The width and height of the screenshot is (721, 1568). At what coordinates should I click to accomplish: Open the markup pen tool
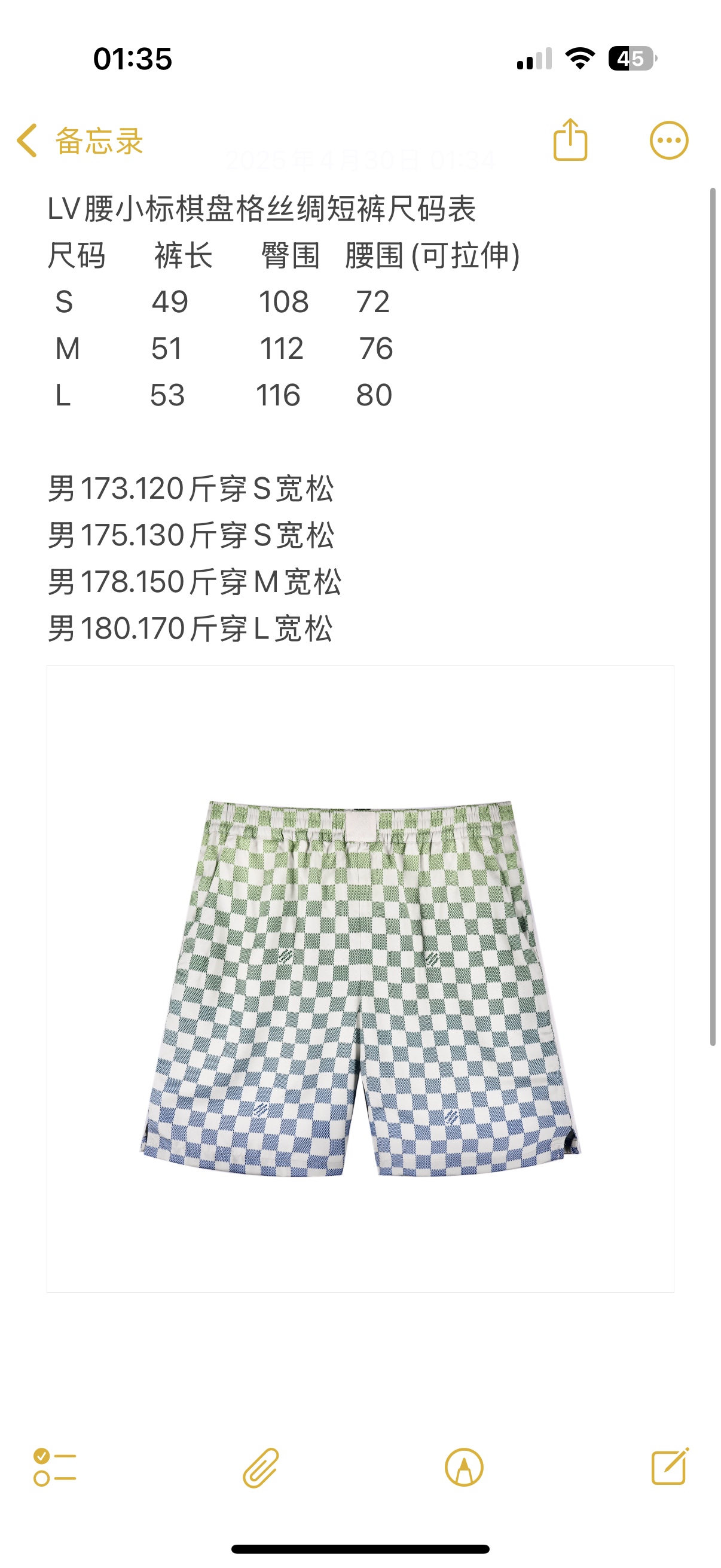tap(464, 1468)
